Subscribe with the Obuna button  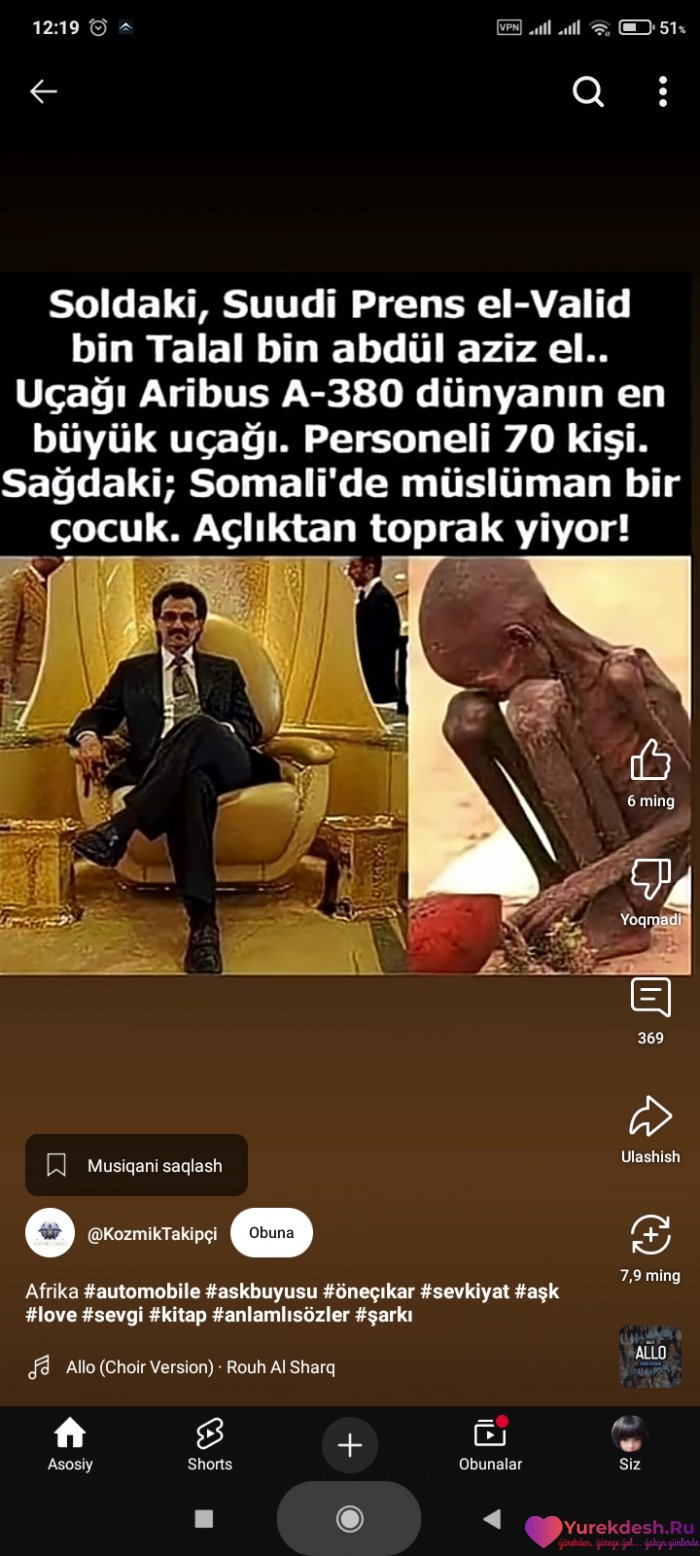click(x=271, y=1232)
